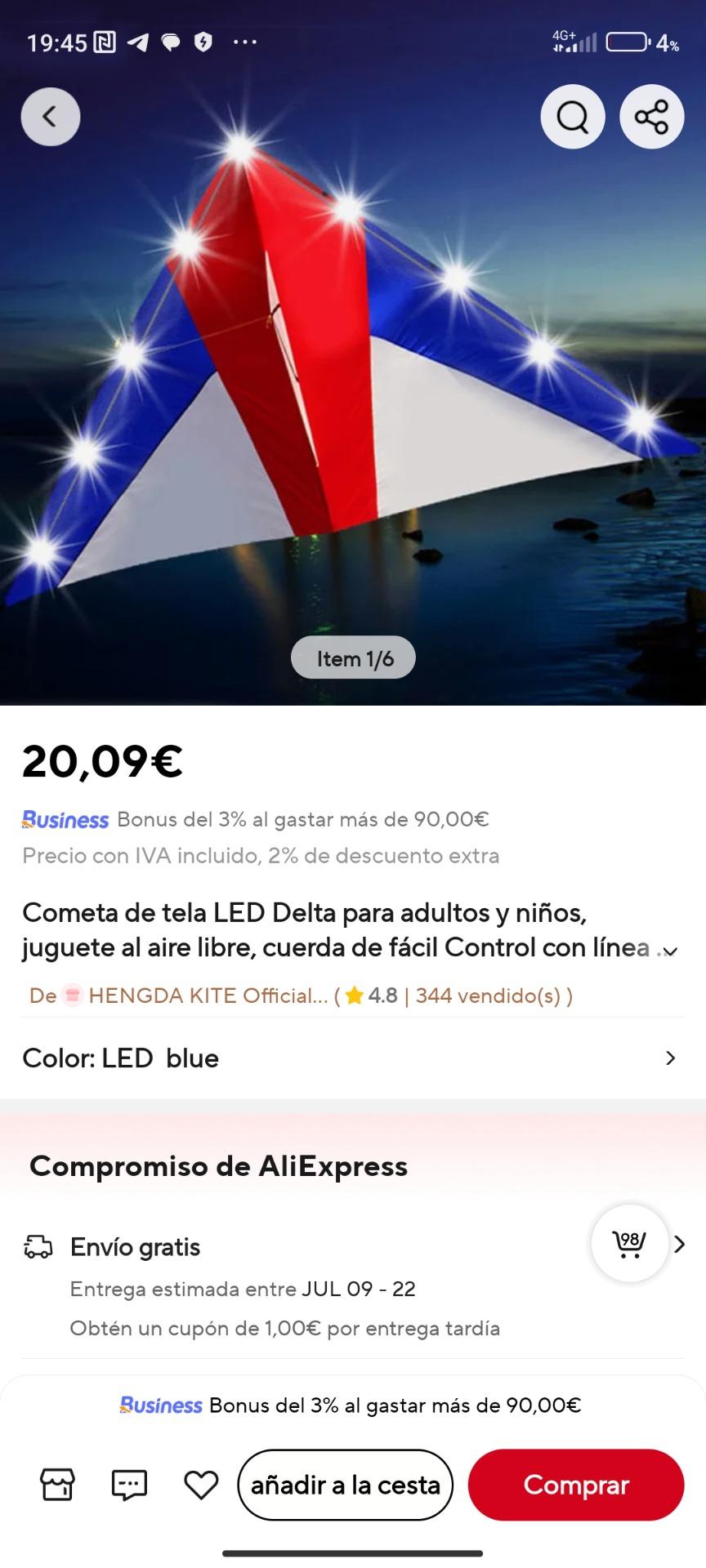Visit the seller's store icon
706x1568 pixels.
pos(57,1485)
